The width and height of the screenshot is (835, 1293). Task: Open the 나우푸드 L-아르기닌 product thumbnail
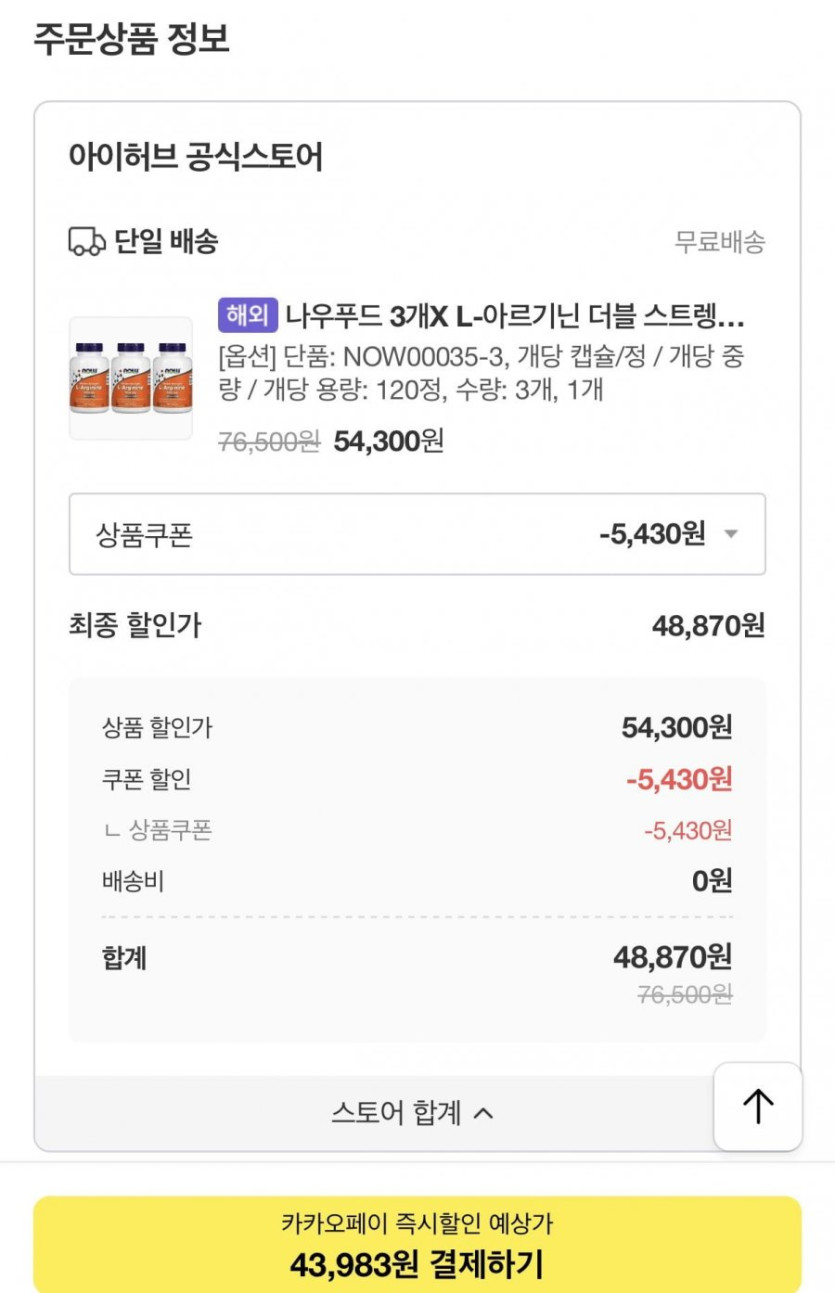(130, 378)
